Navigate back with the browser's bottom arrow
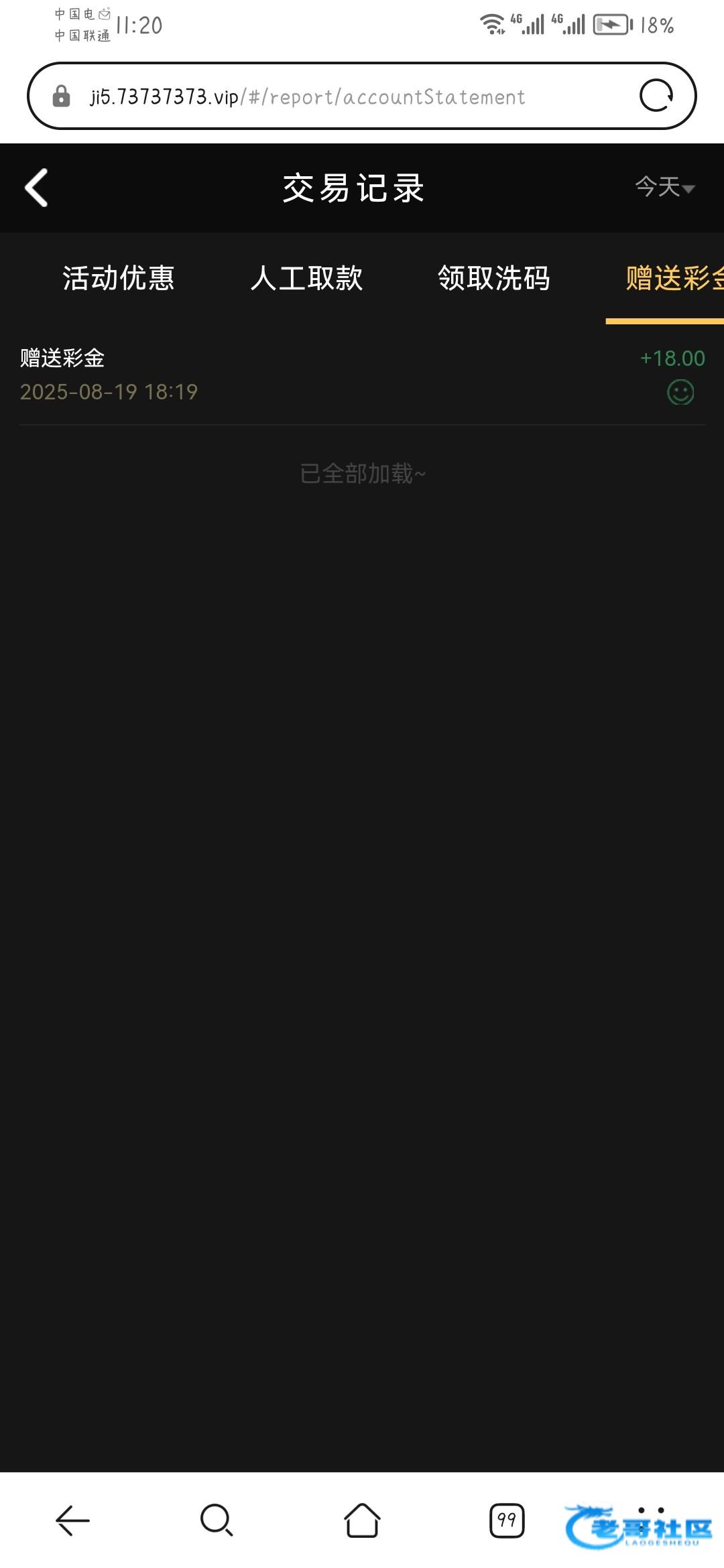This screenshot has width=724, height=1568. (x=72, y=1520)
